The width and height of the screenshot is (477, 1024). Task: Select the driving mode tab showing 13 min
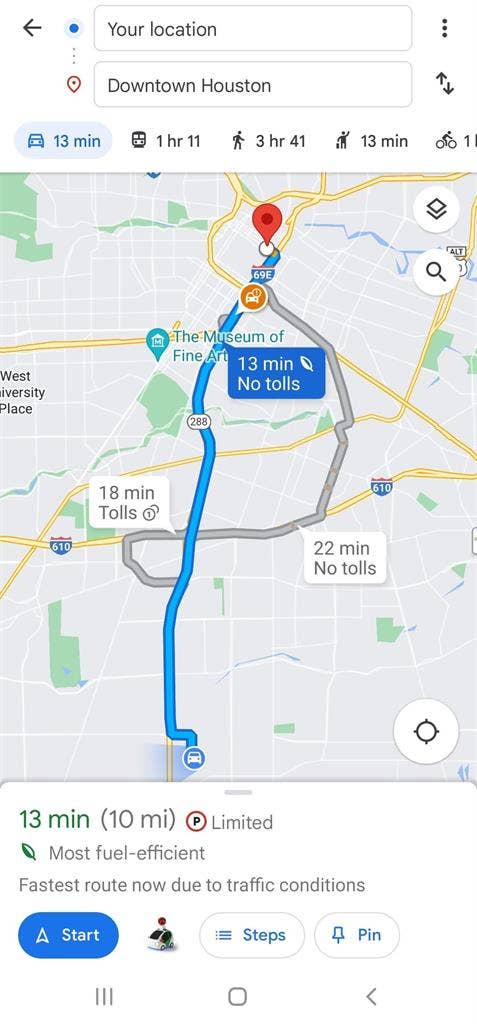coord(63,140)
